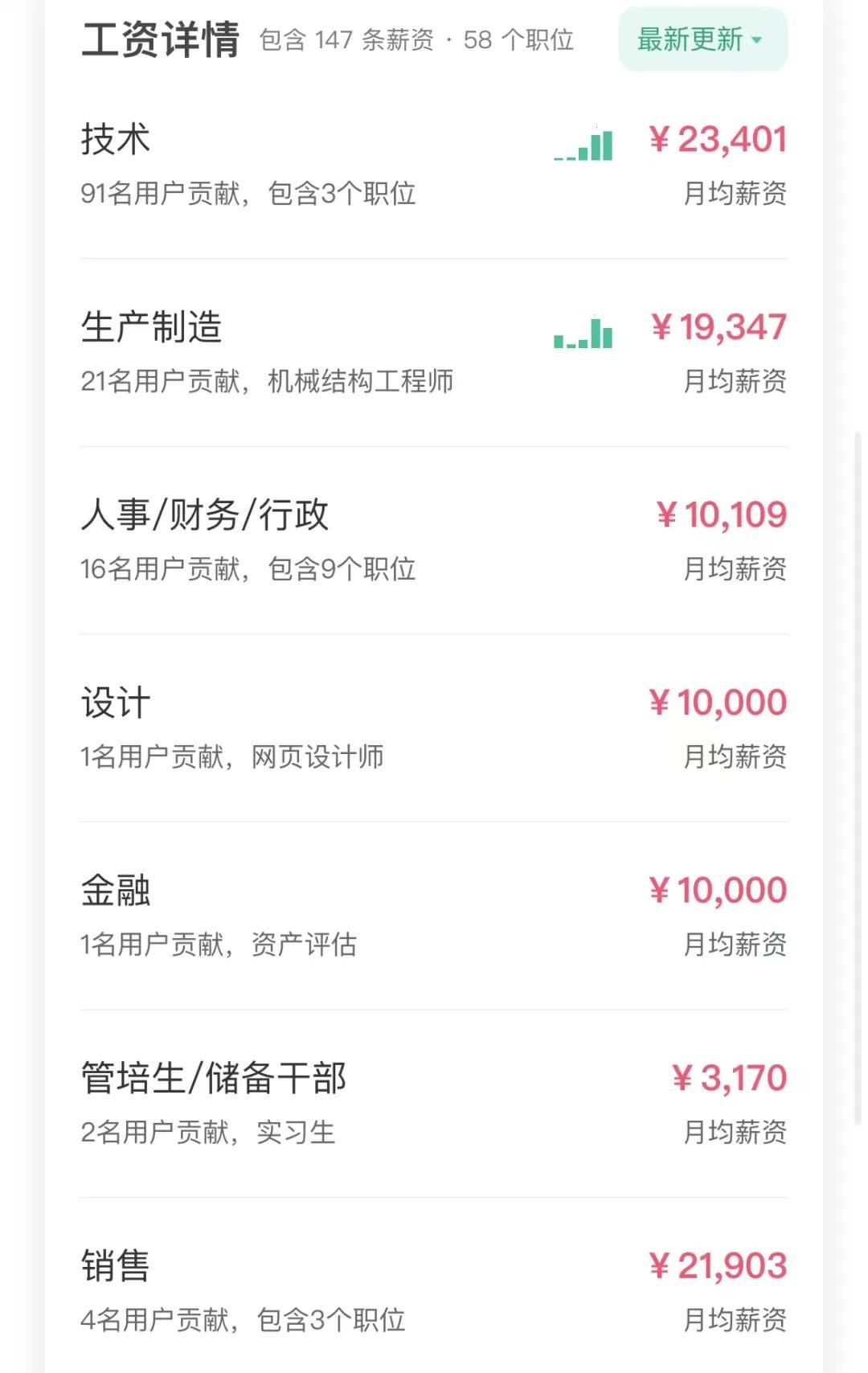Open the 最新更新 sort dropdown
The height and width of the screenshot is (1373, 868).
[x=702, y=39]
